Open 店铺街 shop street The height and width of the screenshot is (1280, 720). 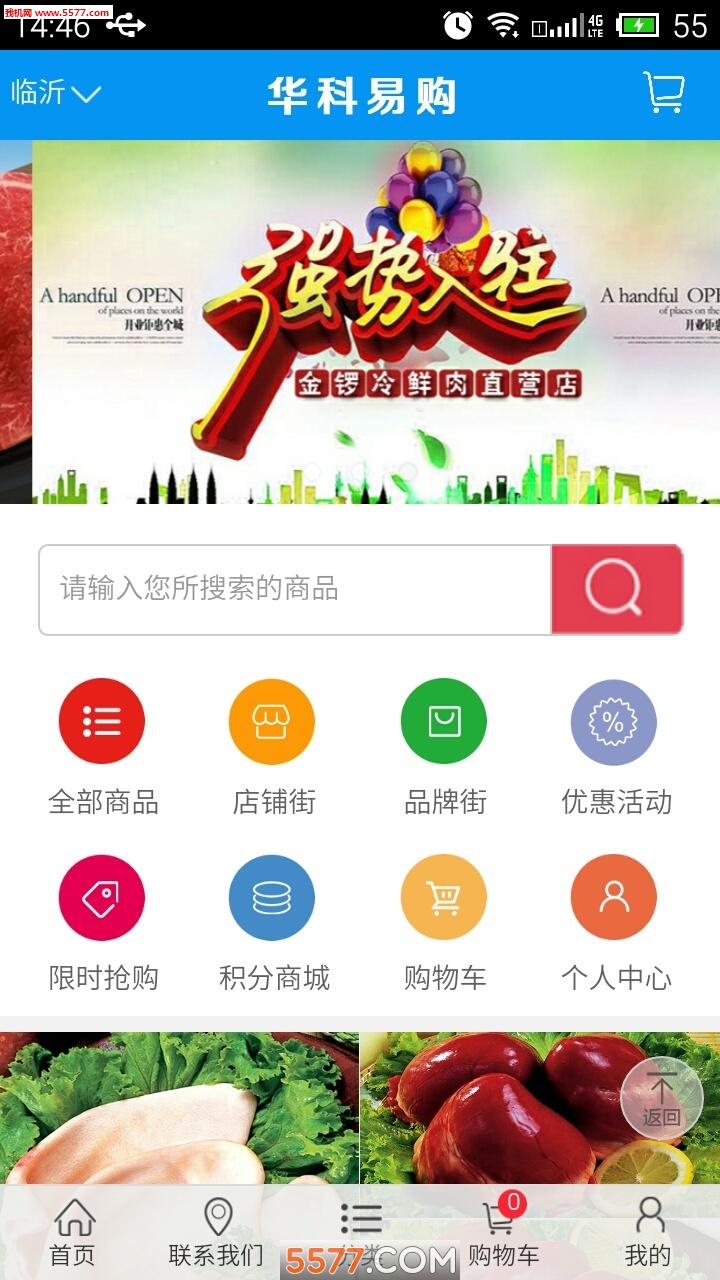click(x=272, y=745)
